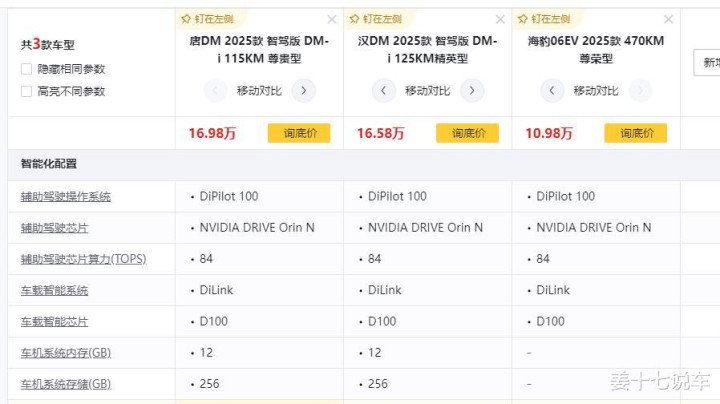Pin 唐DM 2025款 column to the left

207,19
